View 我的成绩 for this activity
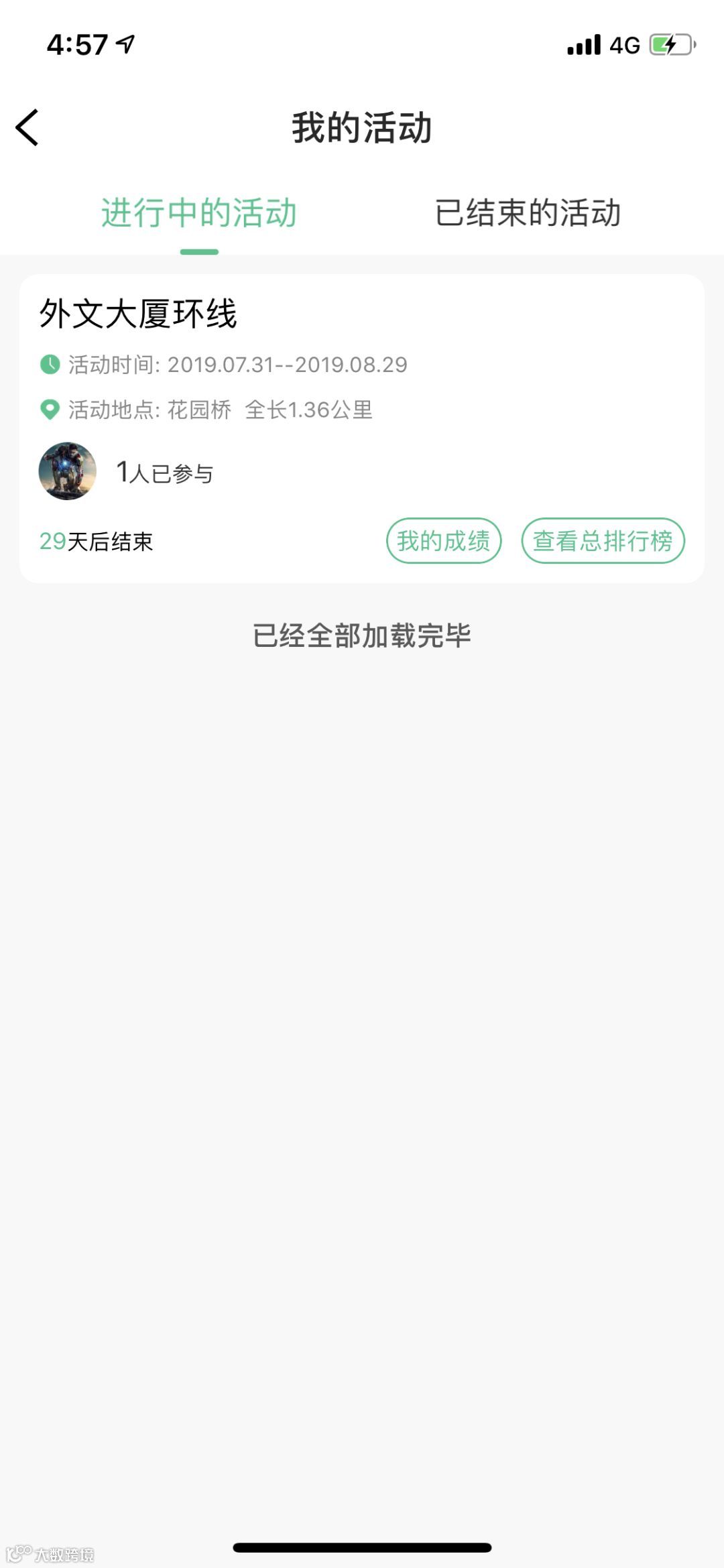This screenshot has width=724, height=1568. click(x=443, y=540)
